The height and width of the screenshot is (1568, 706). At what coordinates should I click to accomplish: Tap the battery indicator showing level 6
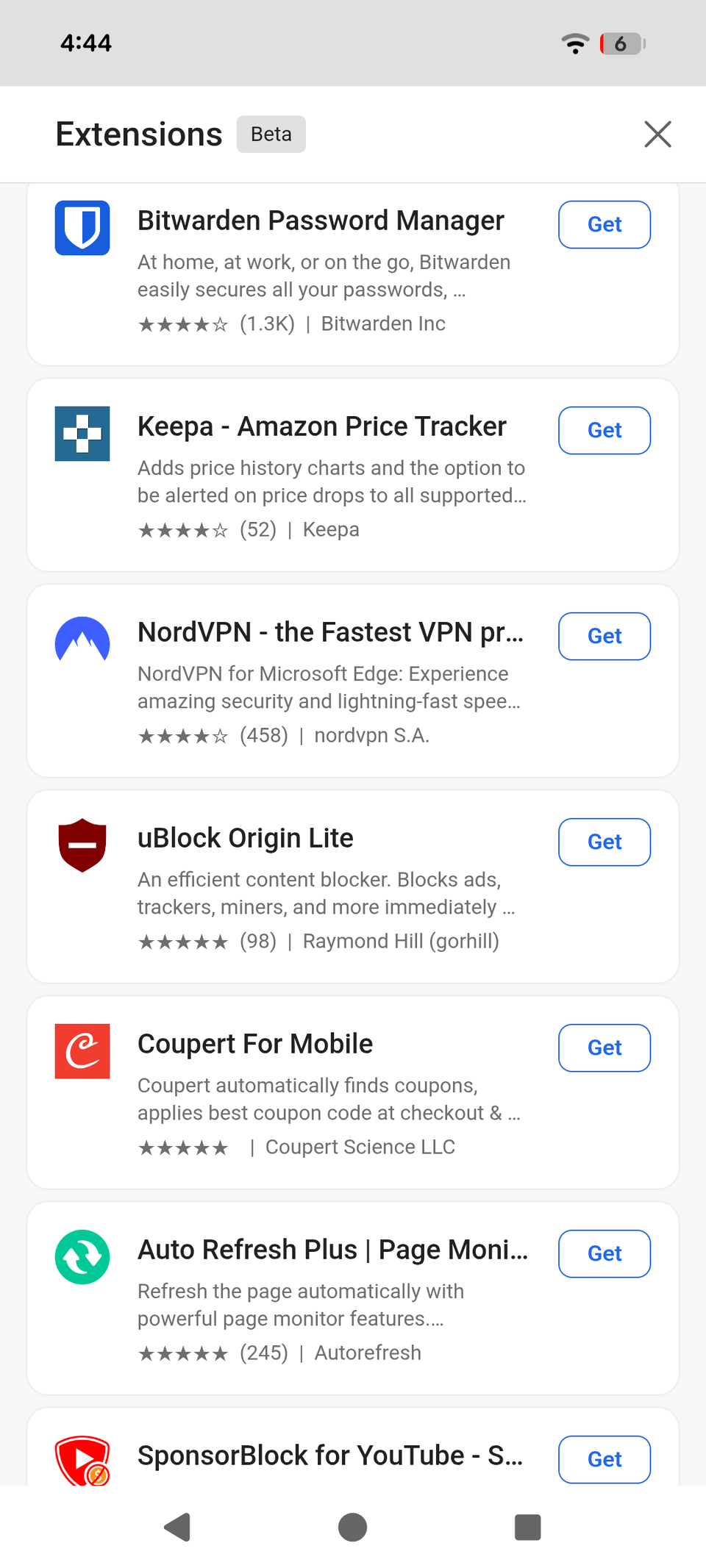tap(621, 43)
